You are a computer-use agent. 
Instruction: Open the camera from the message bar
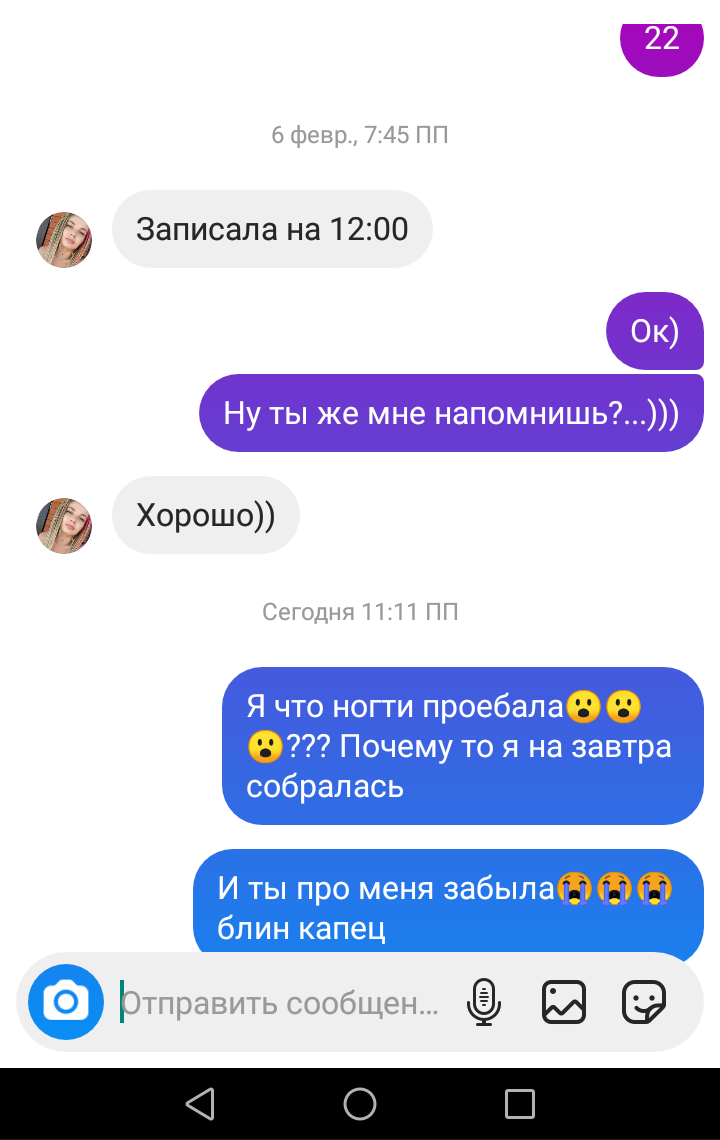click(66, 1001)
